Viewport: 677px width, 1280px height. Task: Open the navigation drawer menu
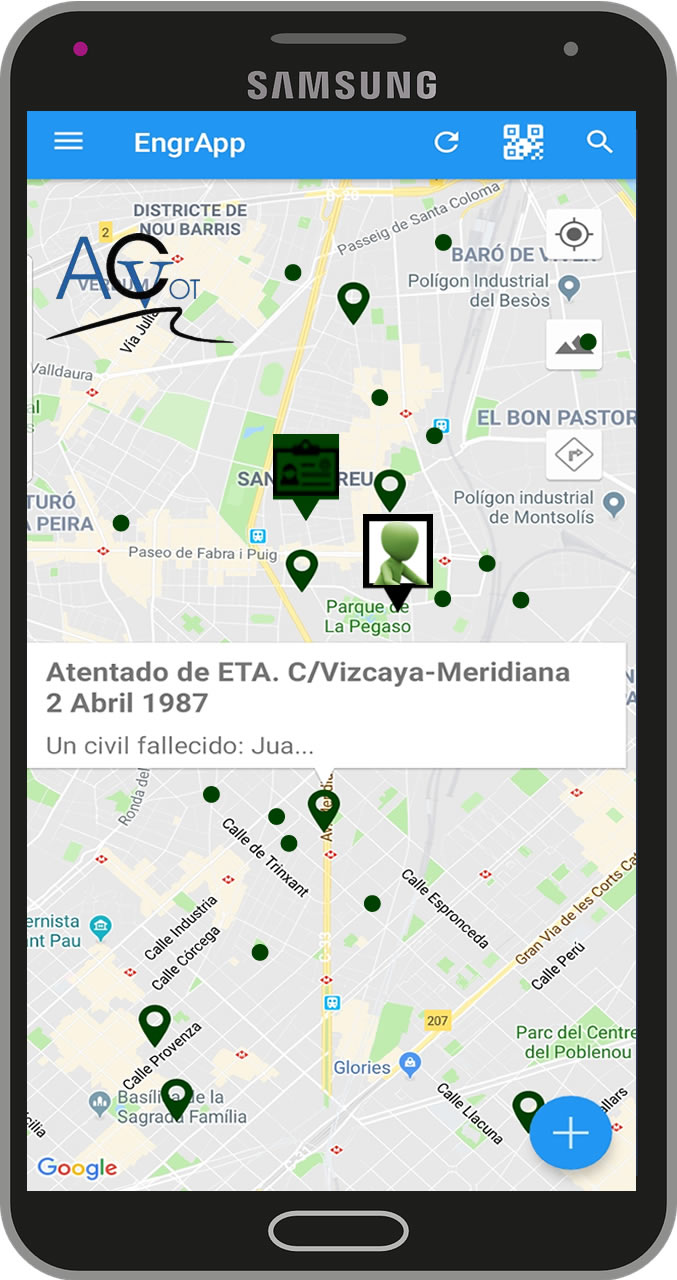(x=68, y=142)
